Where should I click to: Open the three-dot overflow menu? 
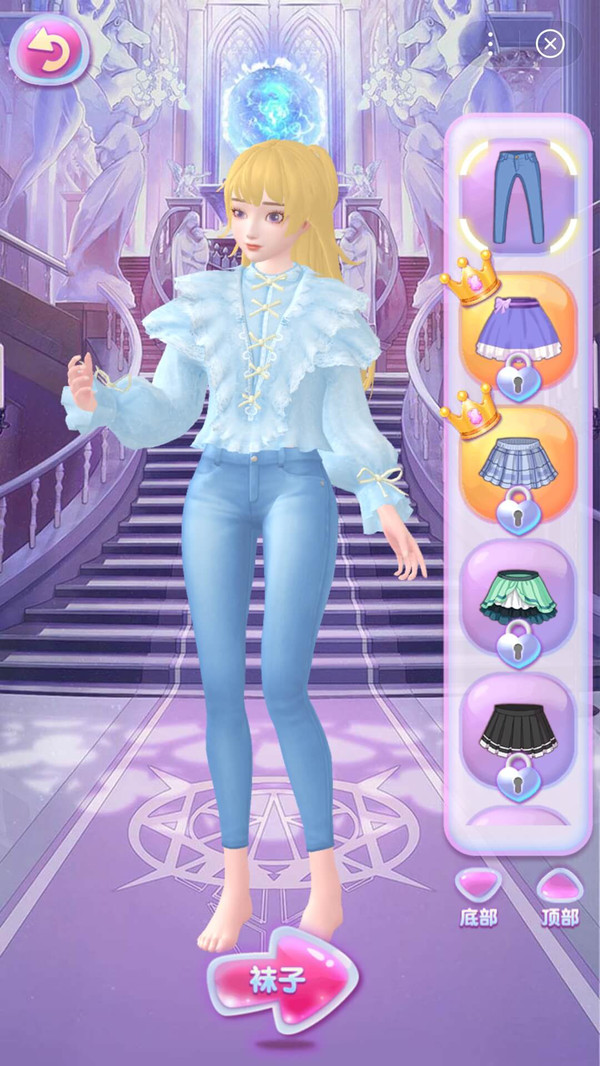(x=491, y=42)
